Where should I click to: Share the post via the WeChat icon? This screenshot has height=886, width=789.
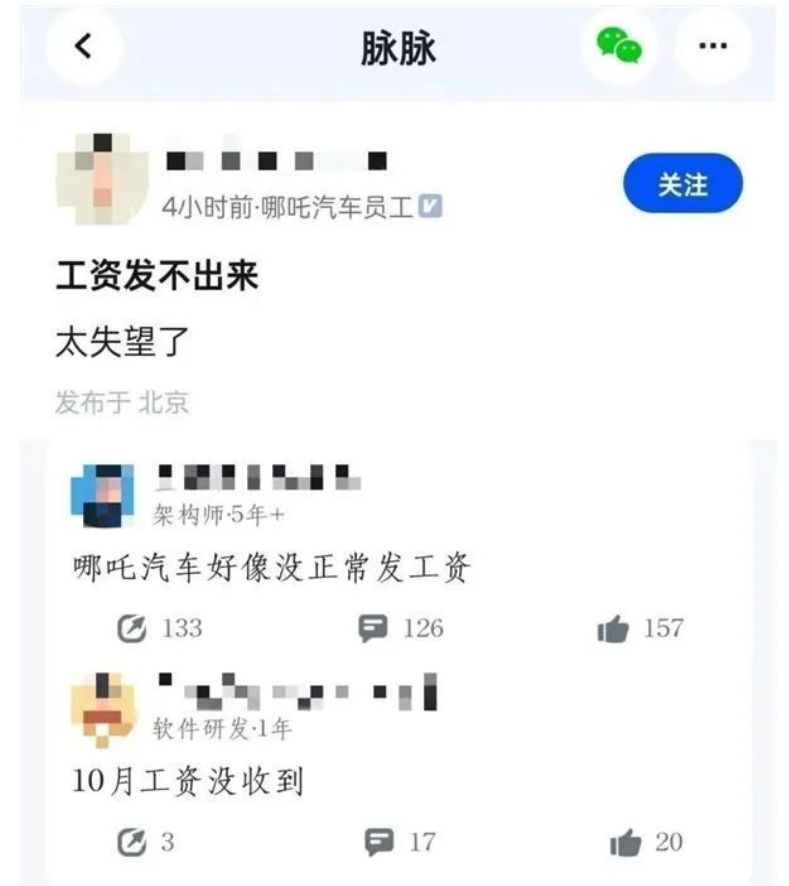pyautogui.click(x=619, y=46)
